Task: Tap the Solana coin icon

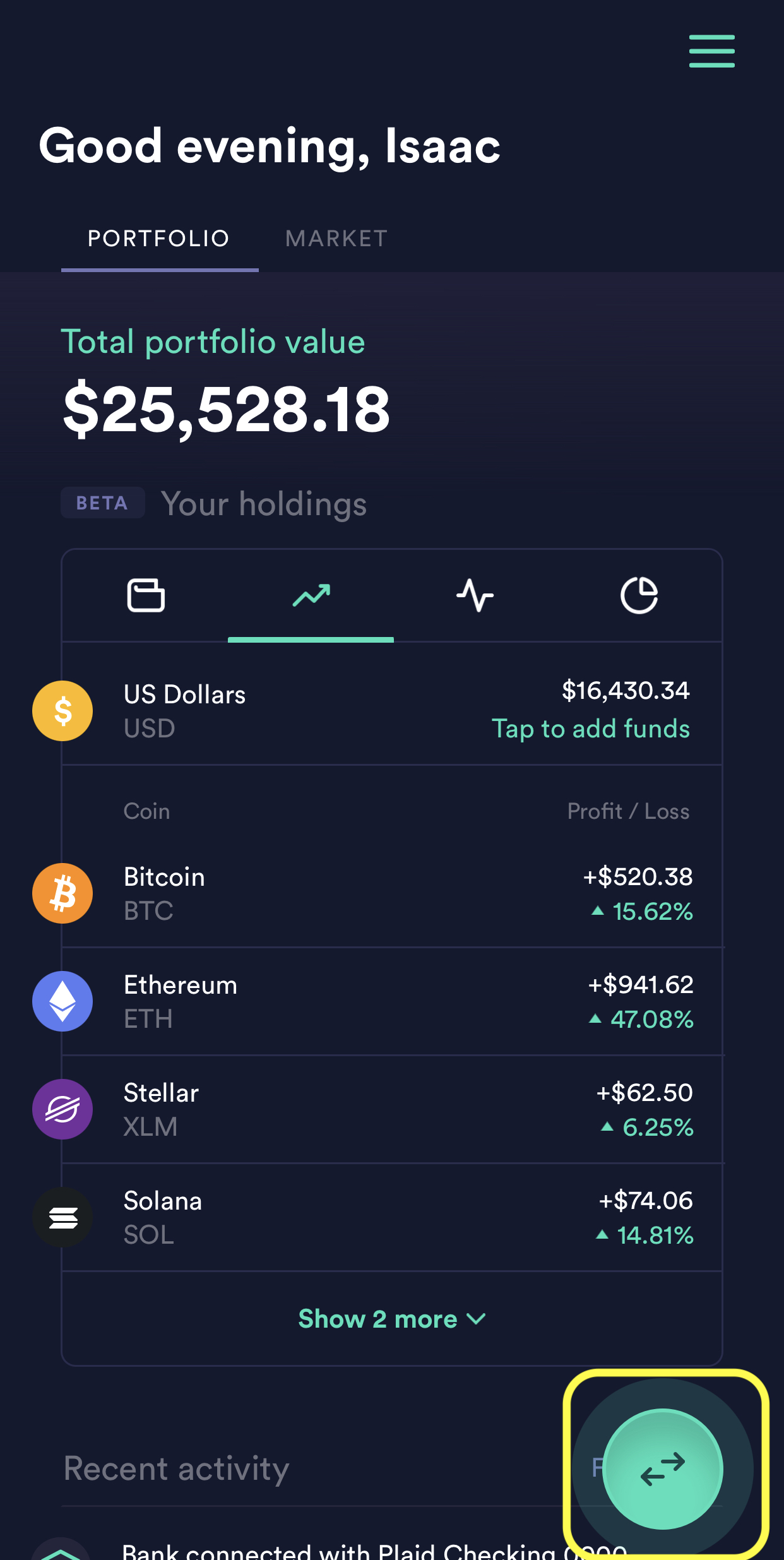Action: [62, 1217]
